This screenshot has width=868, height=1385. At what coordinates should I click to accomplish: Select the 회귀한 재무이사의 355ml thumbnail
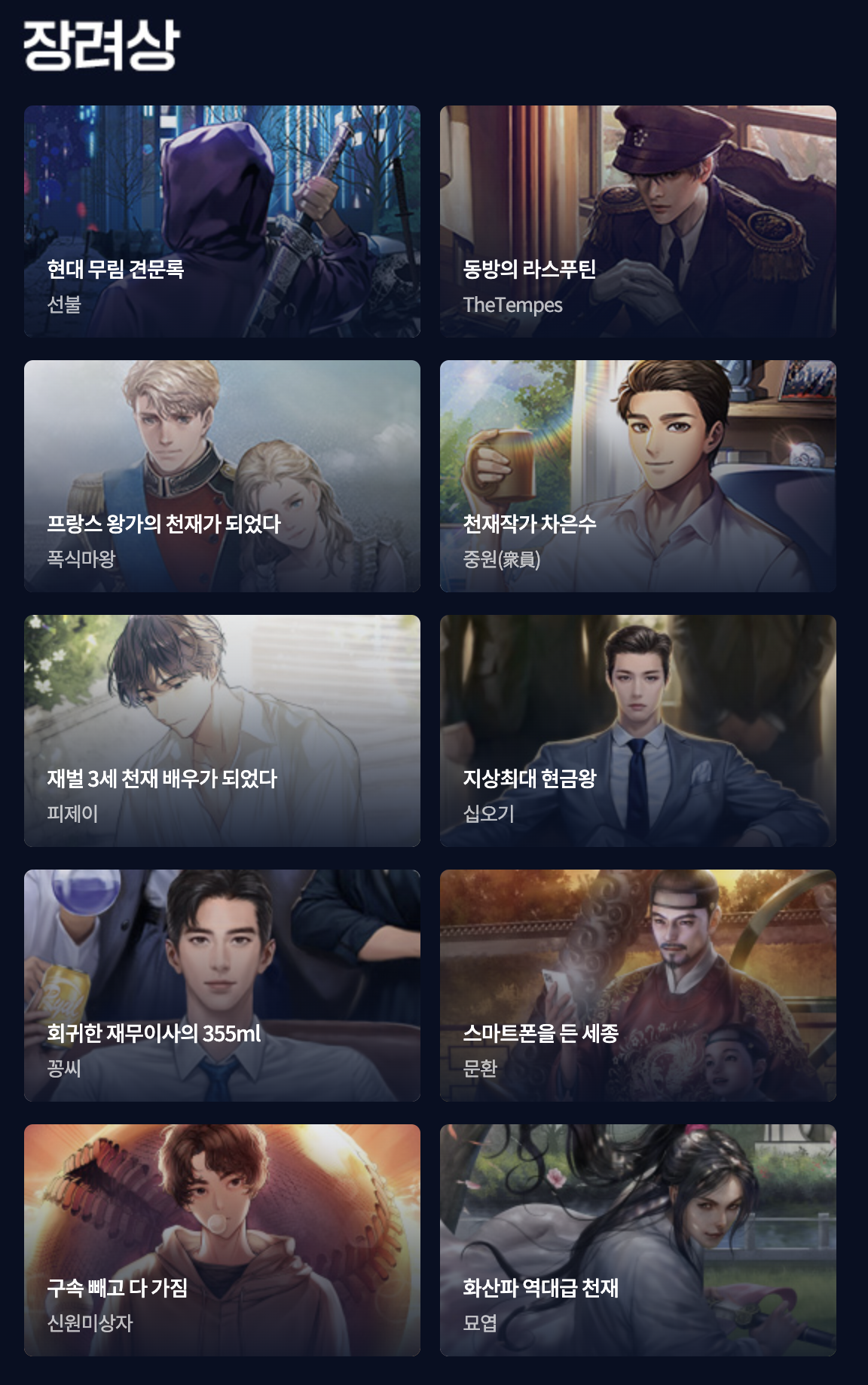click(x=222, y=942)
